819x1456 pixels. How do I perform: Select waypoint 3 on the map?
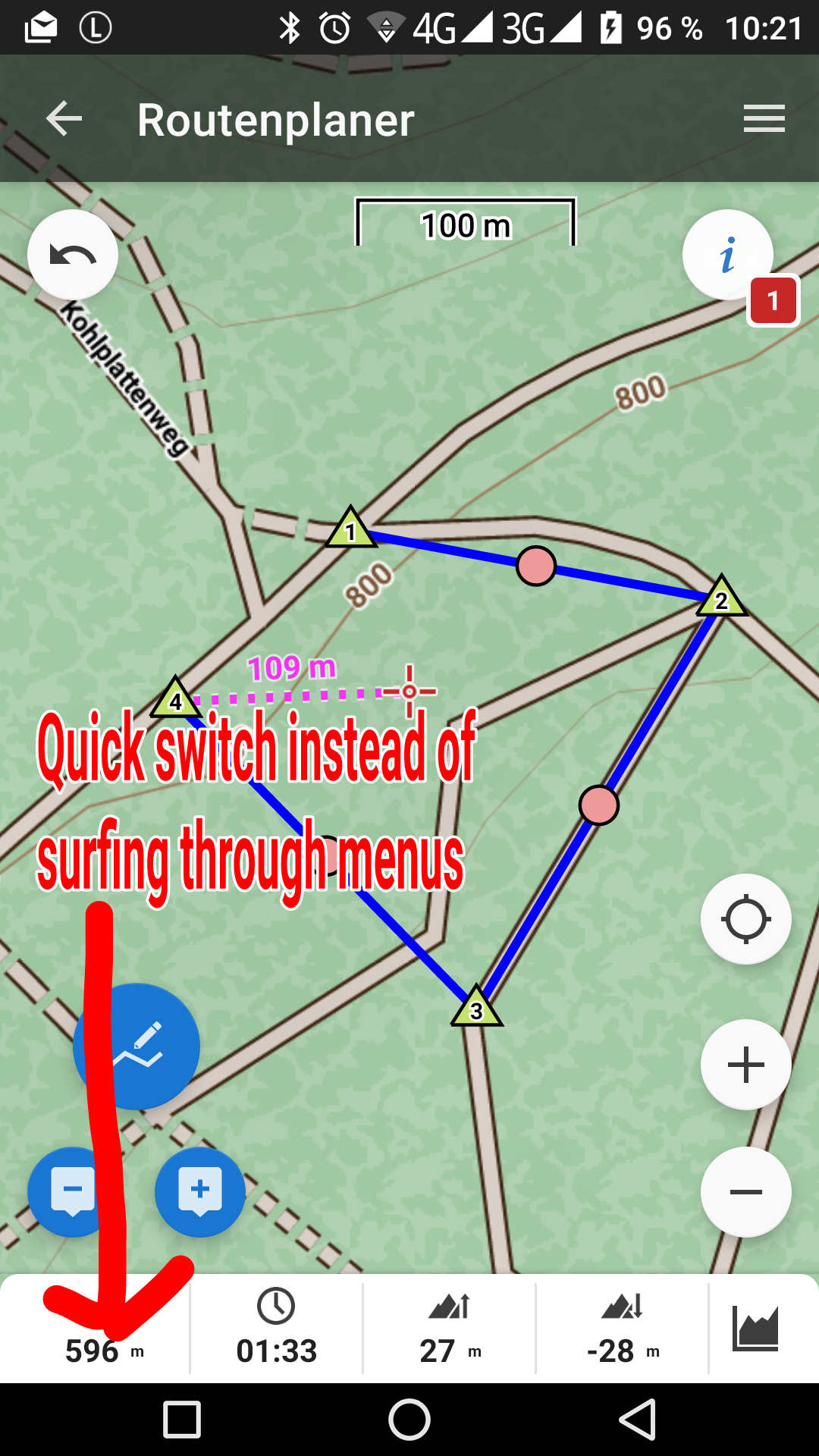pyautogui.click(x=476, y=1009)
